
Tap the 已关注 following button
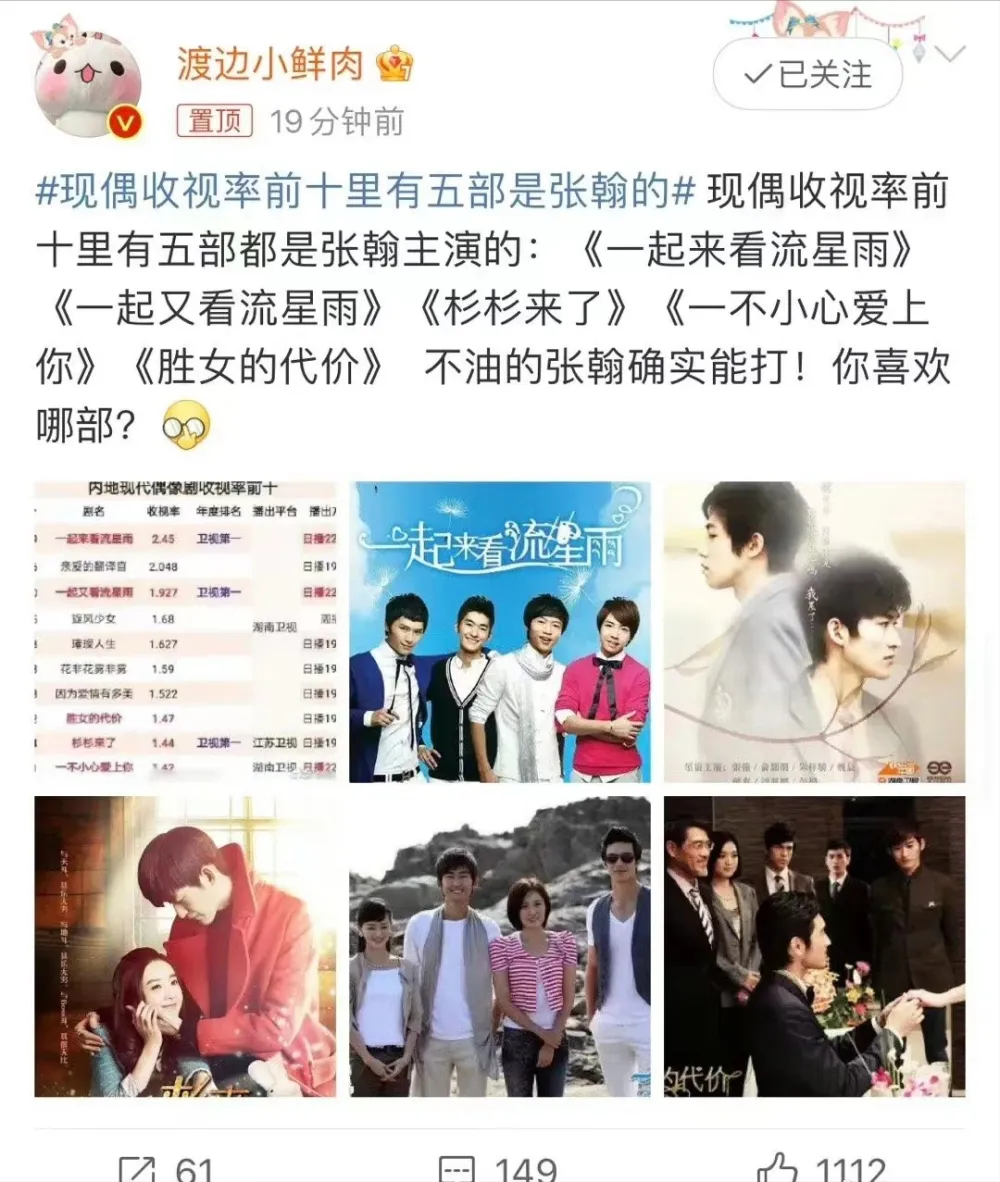coord(808,75)
